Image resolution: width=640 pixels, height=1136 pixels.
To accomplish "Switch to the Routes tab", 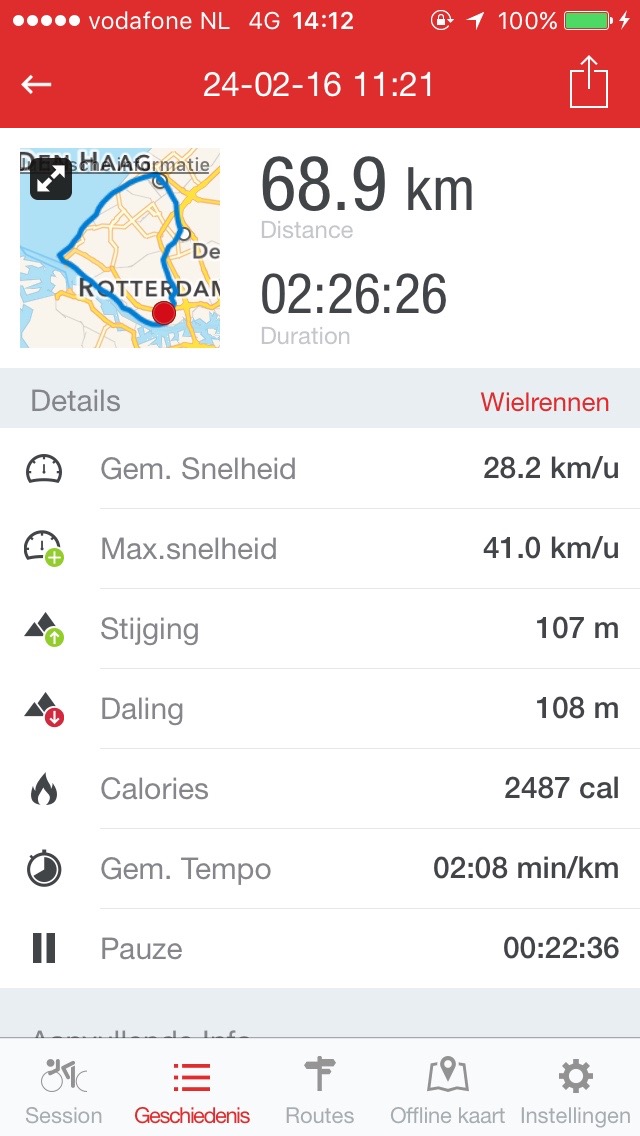I will [320, 1090].
